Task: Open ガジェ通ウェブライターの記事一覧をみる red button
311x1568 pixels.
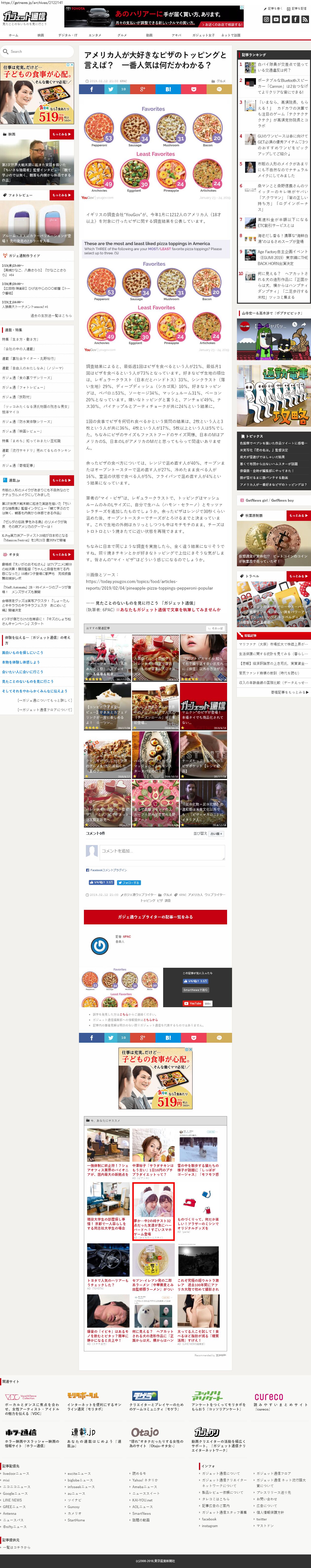Action: click(155, 917)
